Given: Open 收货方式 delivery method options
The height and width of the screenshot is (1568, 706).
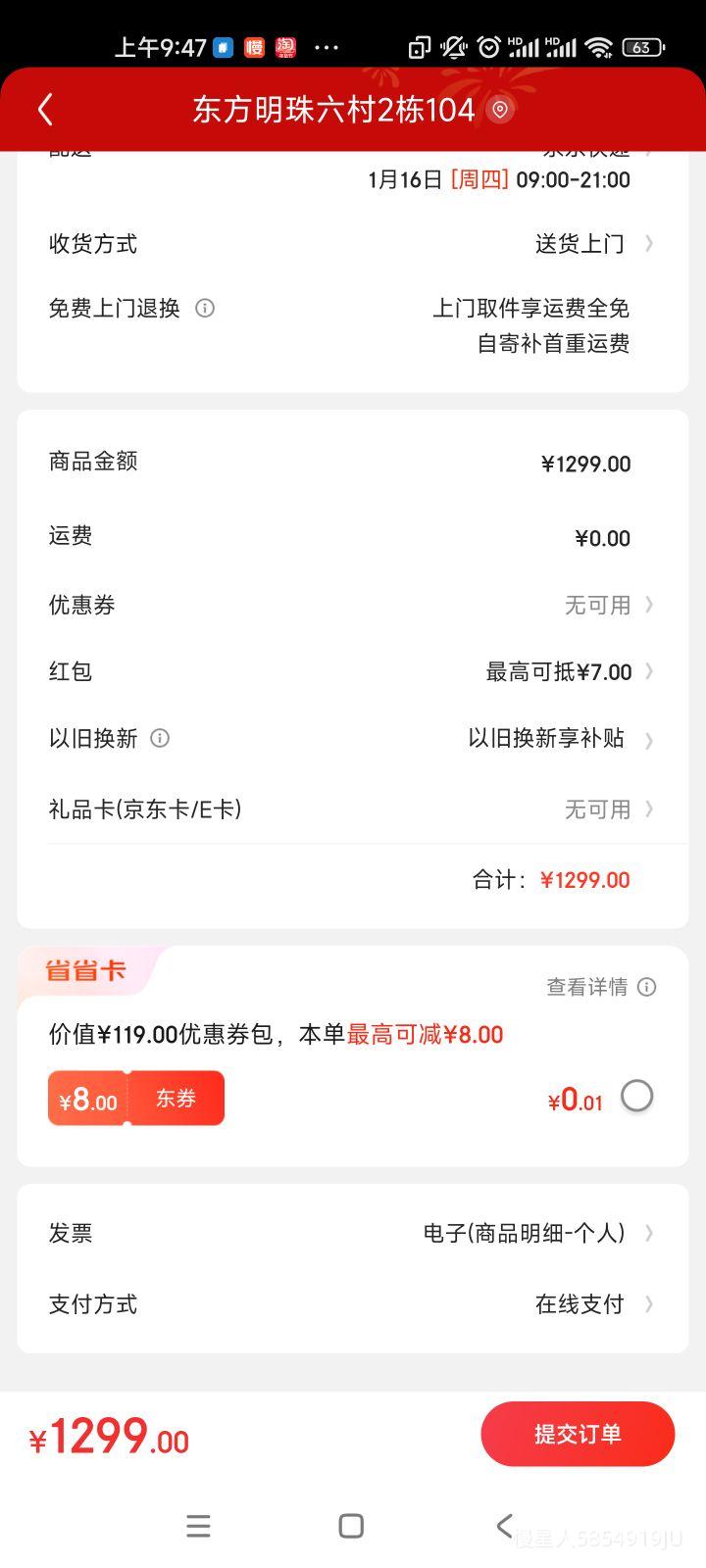Looking at the screenshot, I should pos(588,244).
